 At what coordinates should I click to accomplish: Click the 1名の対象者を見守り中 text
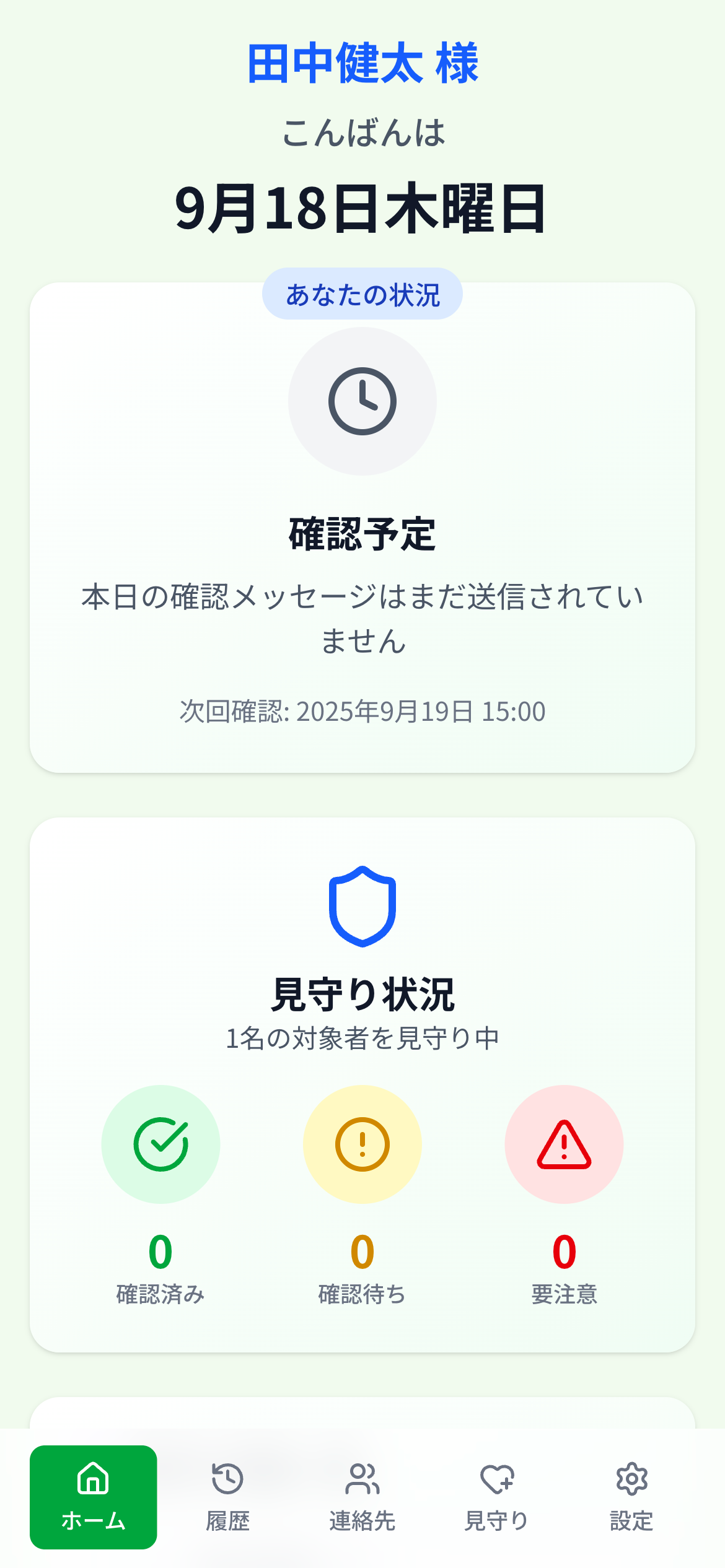(x=362, y=1035)
